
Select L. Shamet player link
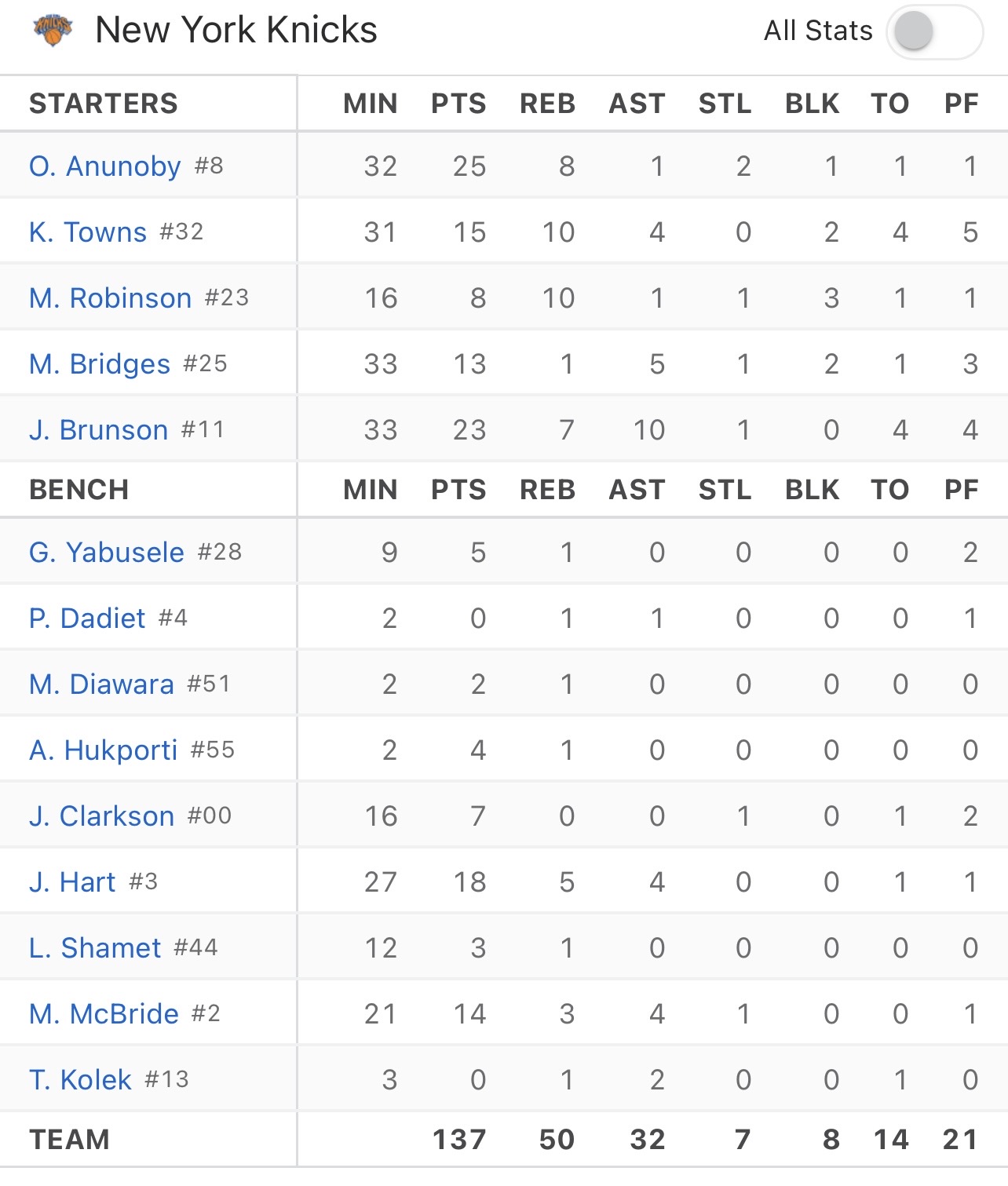(x=95, y=948)
